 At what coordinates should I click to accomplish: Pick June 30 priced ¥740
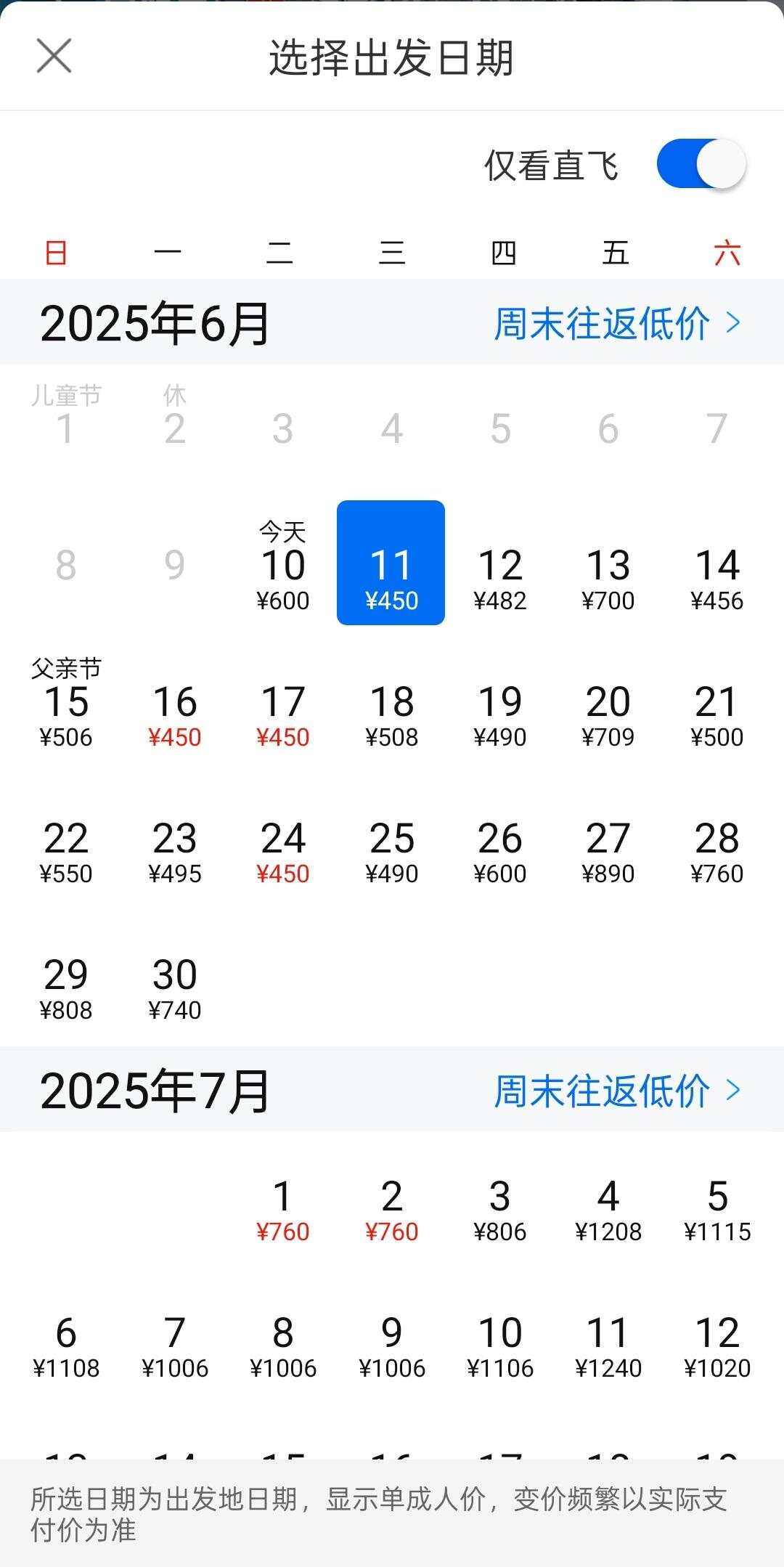pos(175,987)
